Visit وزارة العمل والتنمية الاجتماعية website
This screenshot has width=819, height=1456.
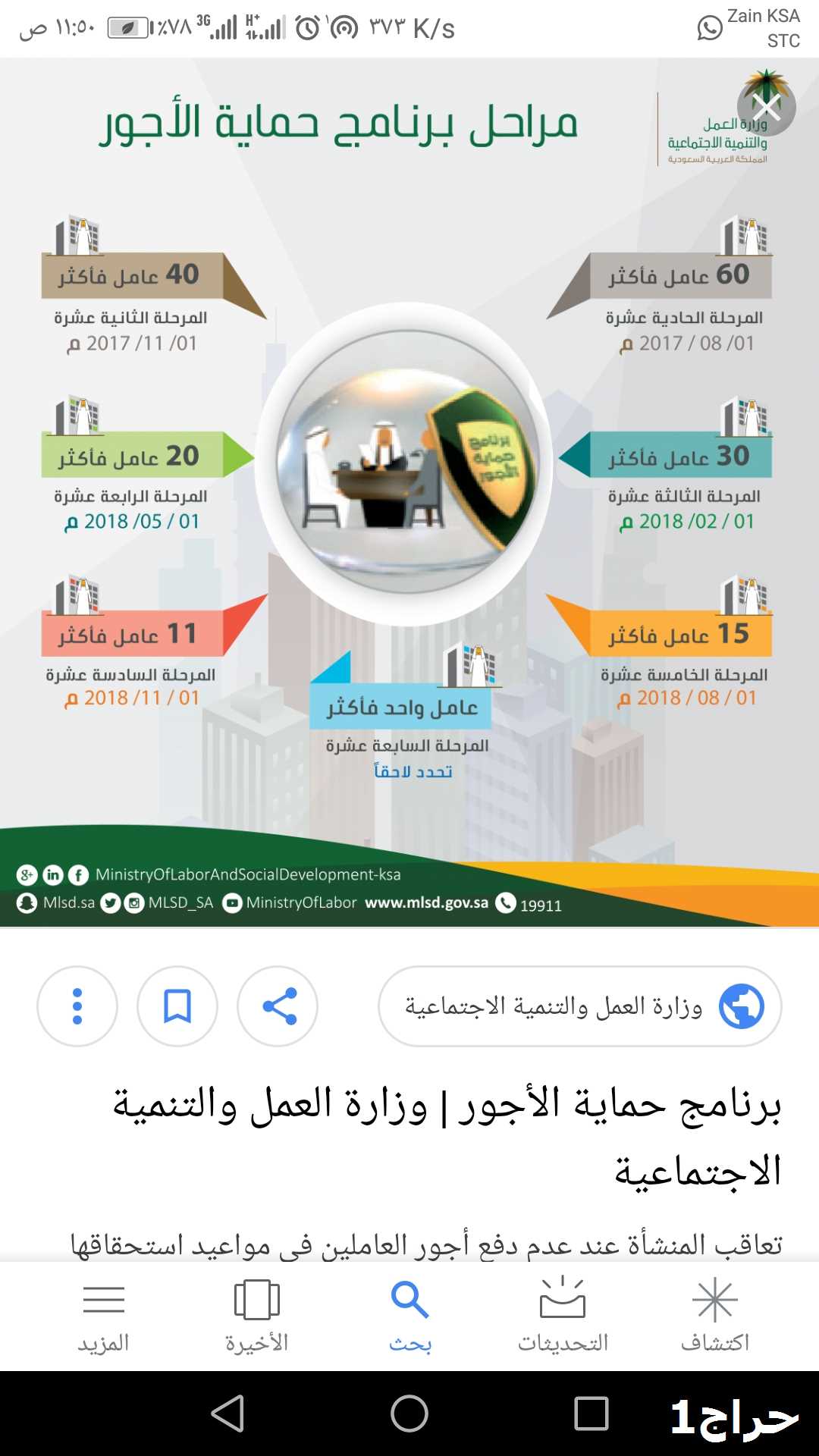point(580,1006)
